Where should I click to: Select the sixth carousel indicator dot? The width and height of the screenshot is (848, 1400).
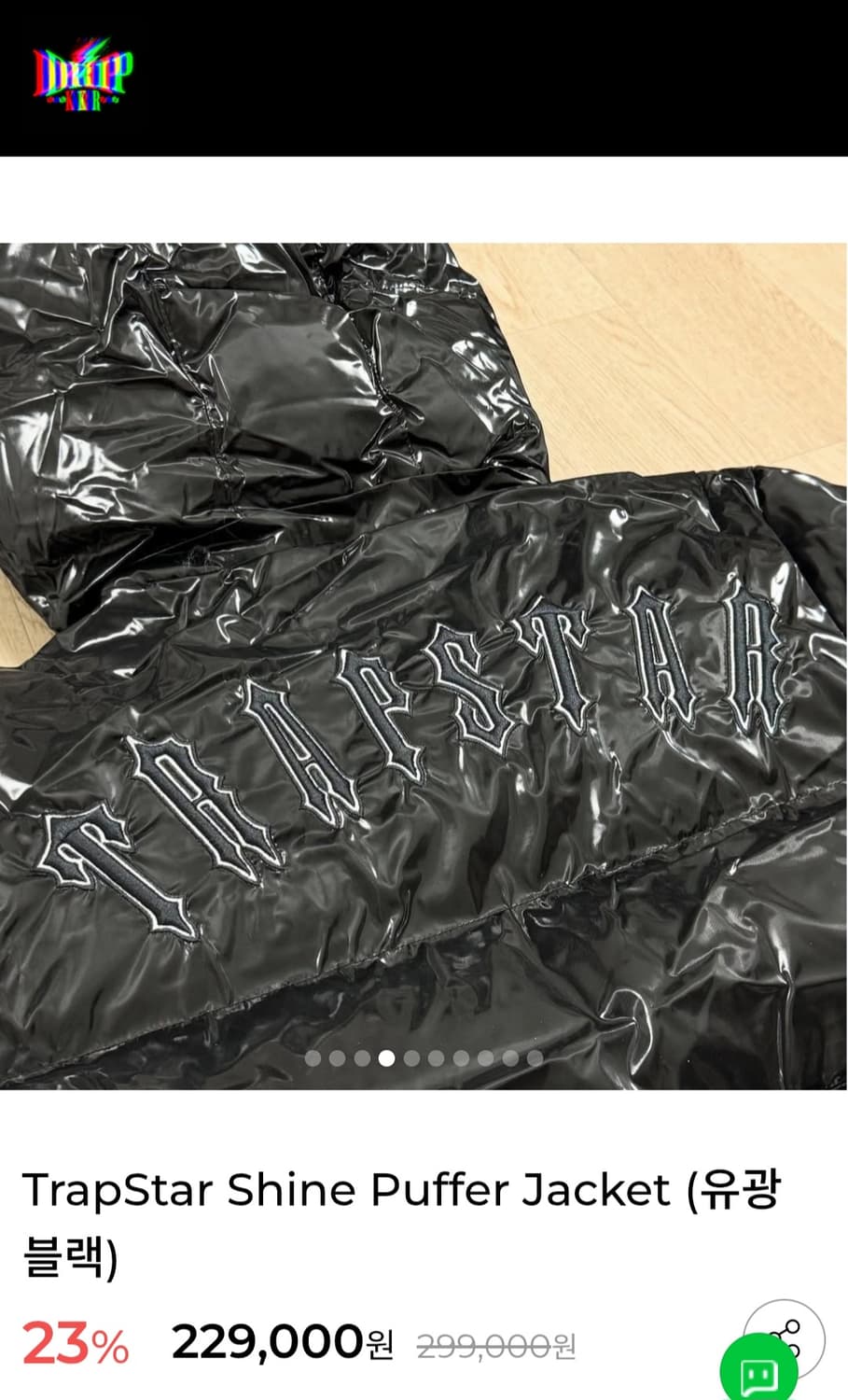[x=435, y=1060]
